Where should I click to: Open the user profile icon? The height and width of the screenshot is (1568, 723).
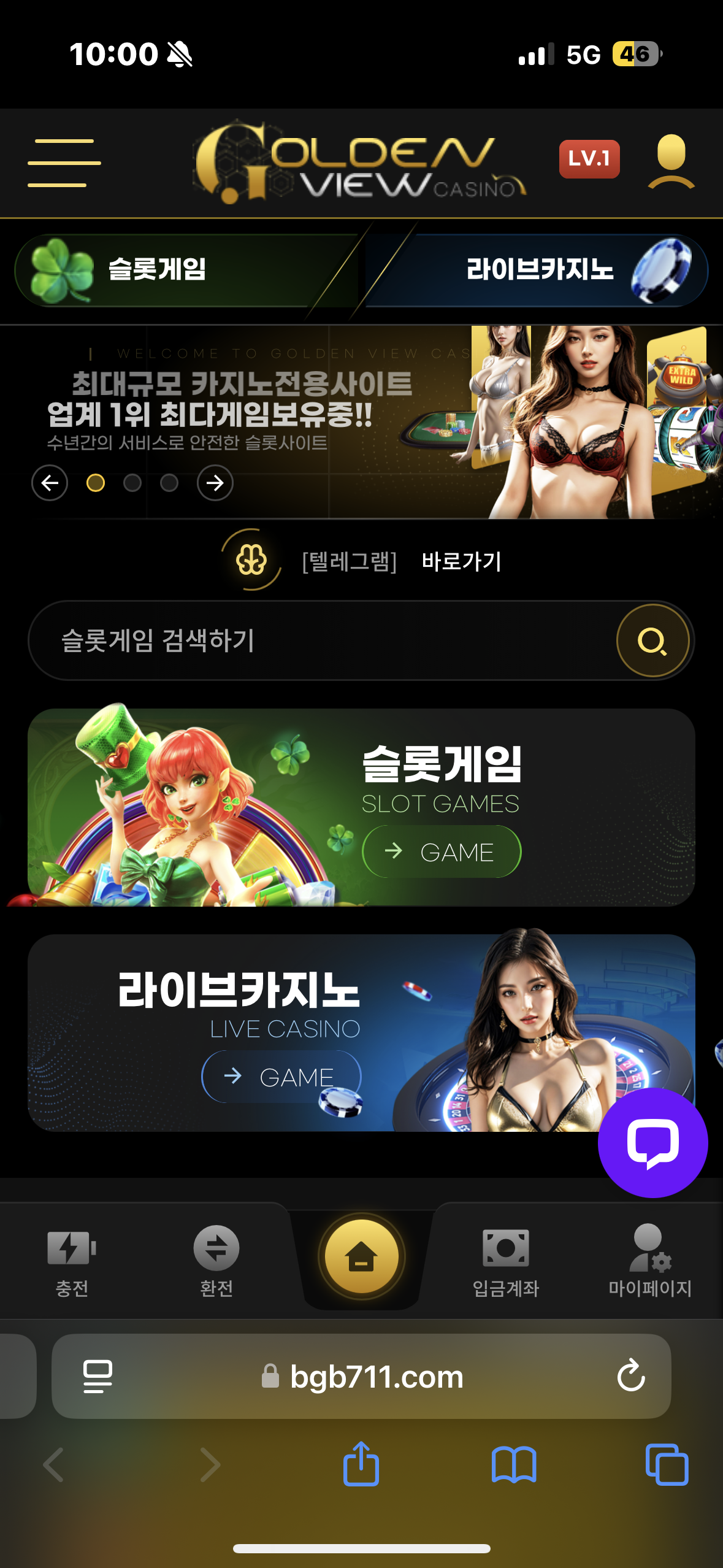671,161
